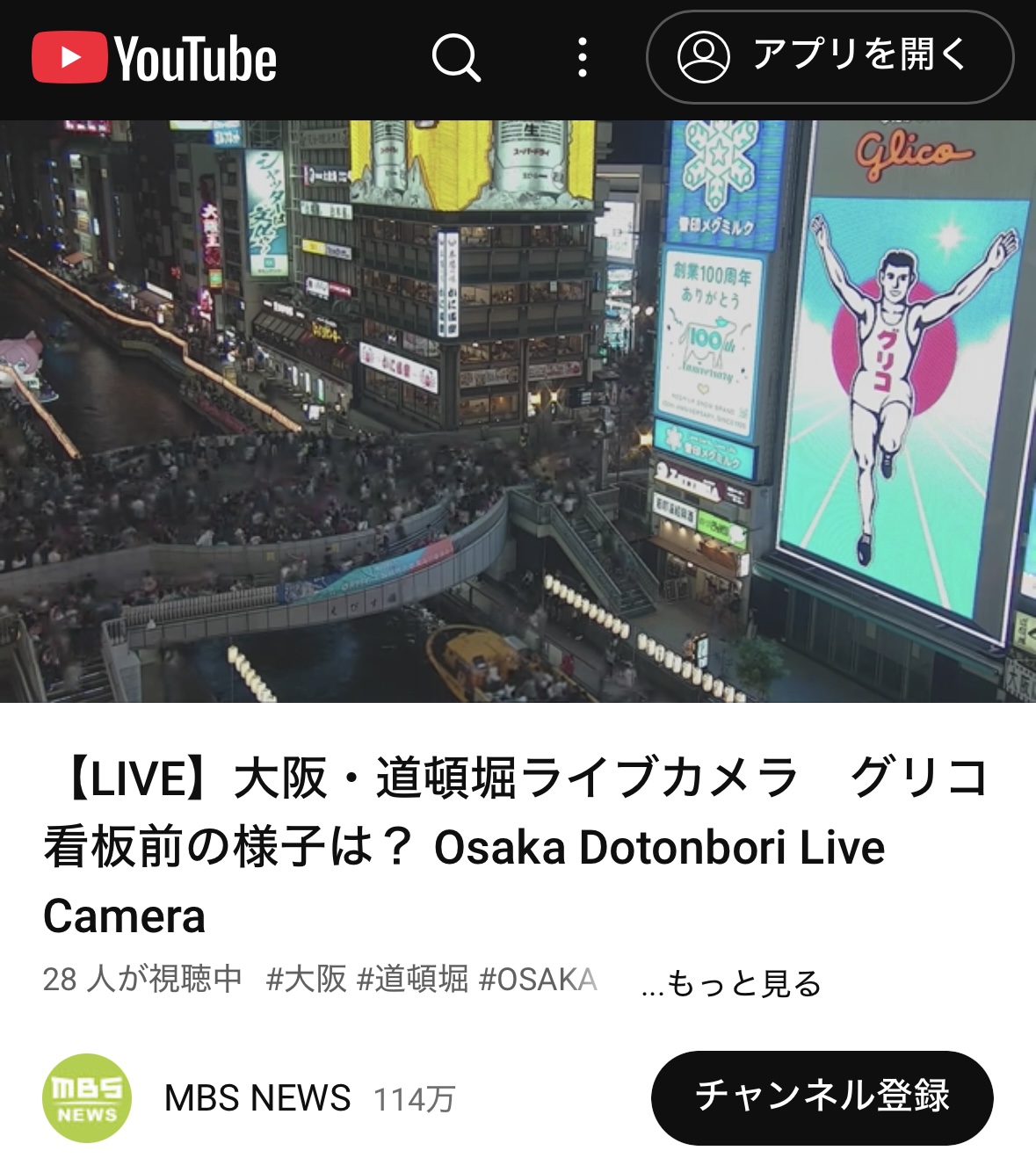Expand description with もっと見る
The image size is (1036, 1158).
tap(732, 982)
